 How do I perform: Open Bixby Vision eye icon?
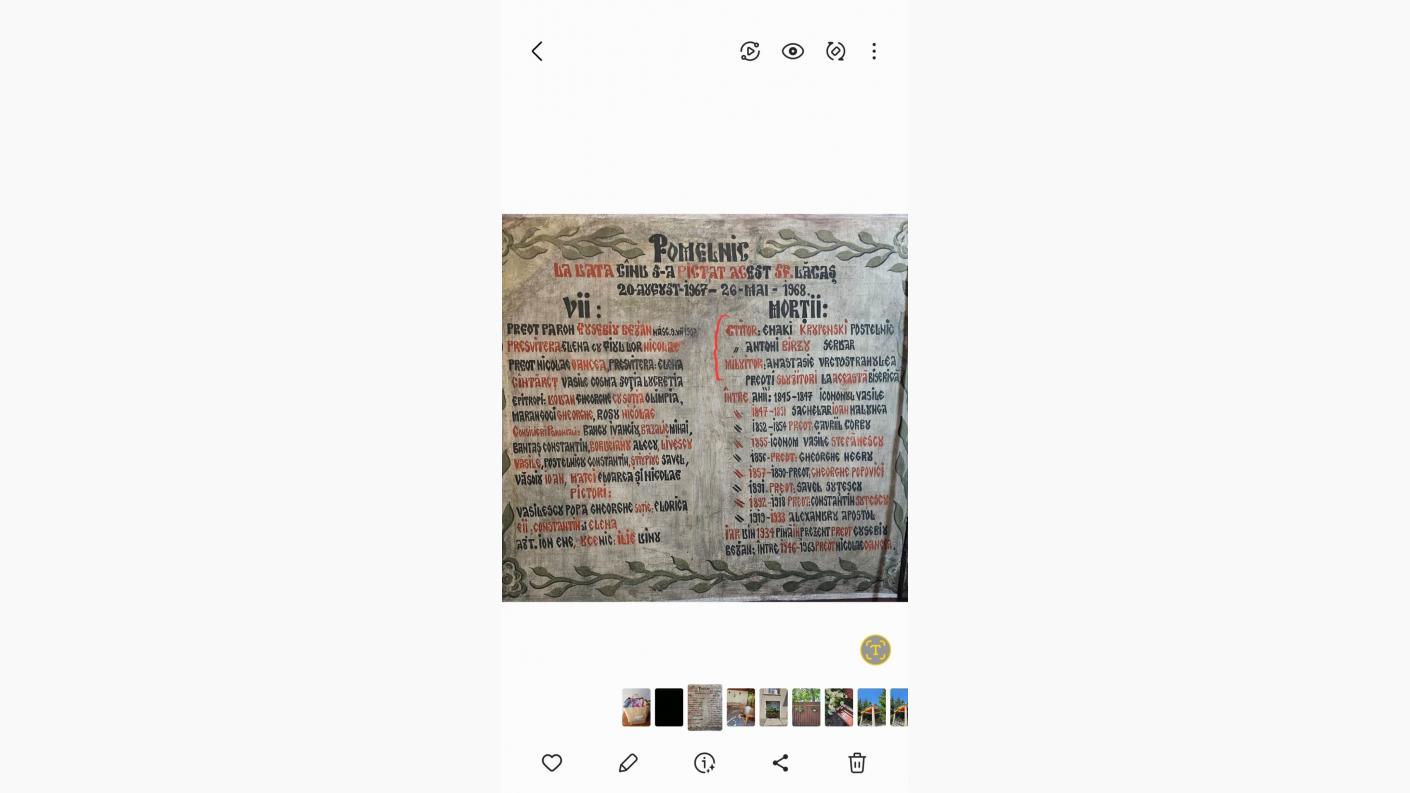pyautogui.click(x=793, y=51)
